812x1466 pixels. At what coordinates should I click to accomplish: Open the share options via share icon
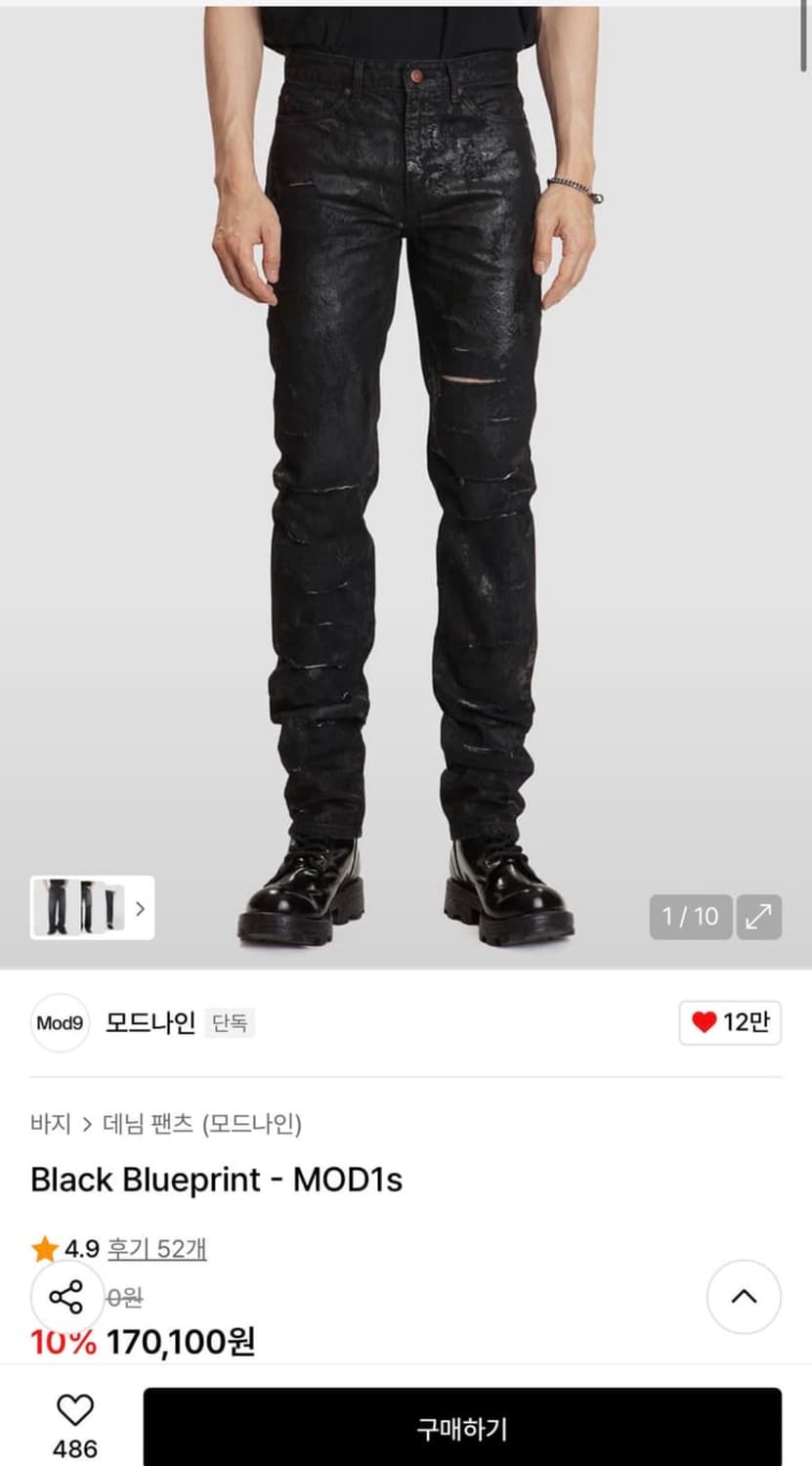(64, 1299)
